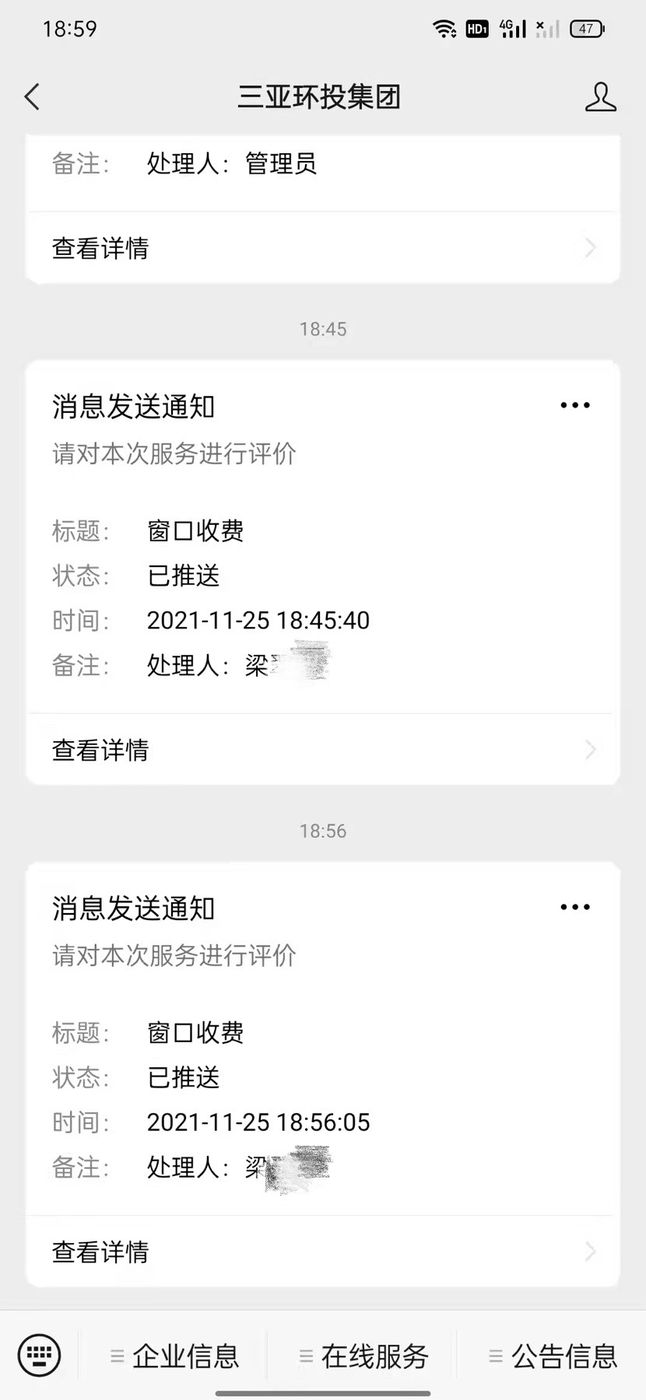This screenshot has height=1400, width=646.
Task: Open the 企业信息 menu
Action: point(175,1356)
